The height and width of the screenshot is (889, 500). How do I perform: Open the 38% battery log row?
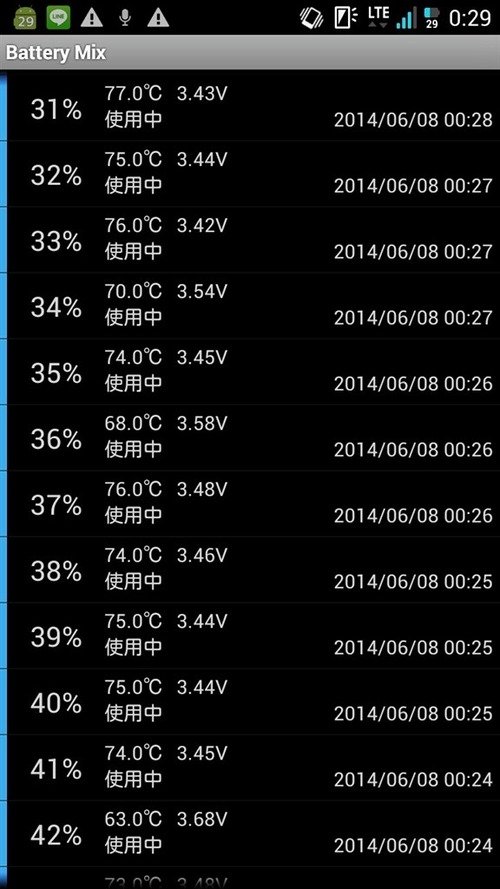pyautogui.click(x=250, y=569)
